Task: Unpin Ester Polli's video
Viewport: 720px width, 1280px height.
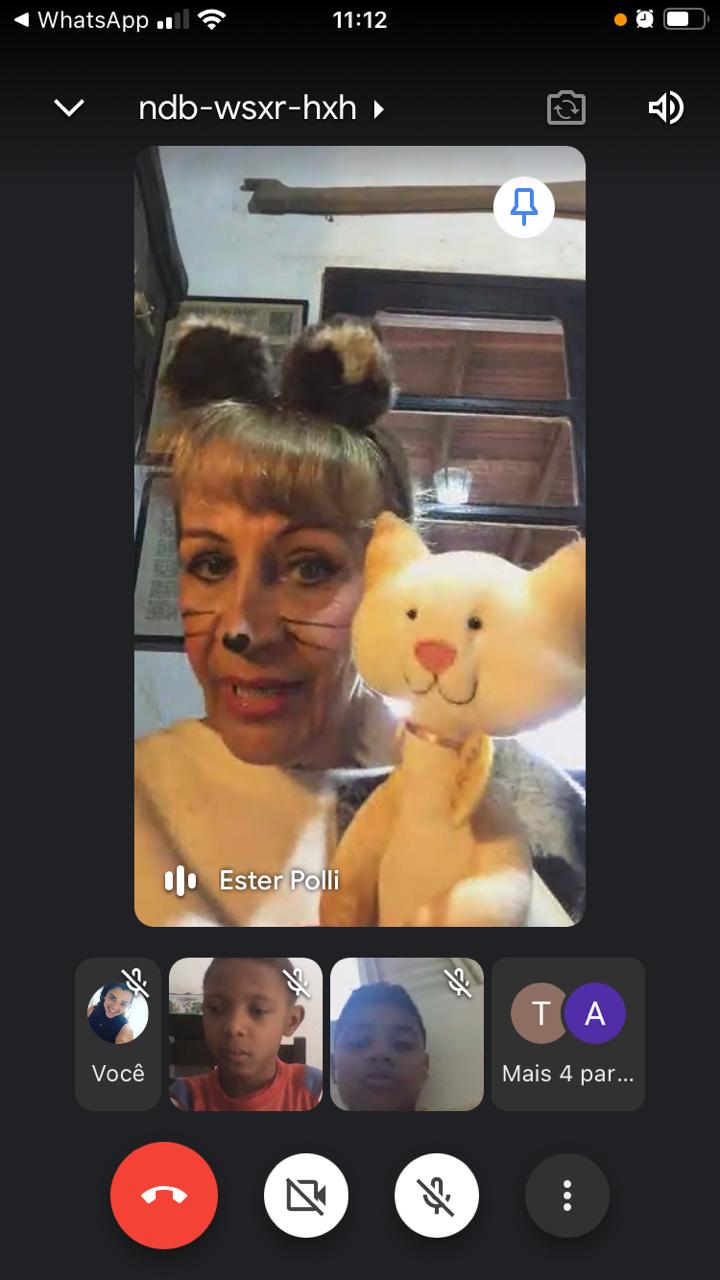Action: (524, 208)
